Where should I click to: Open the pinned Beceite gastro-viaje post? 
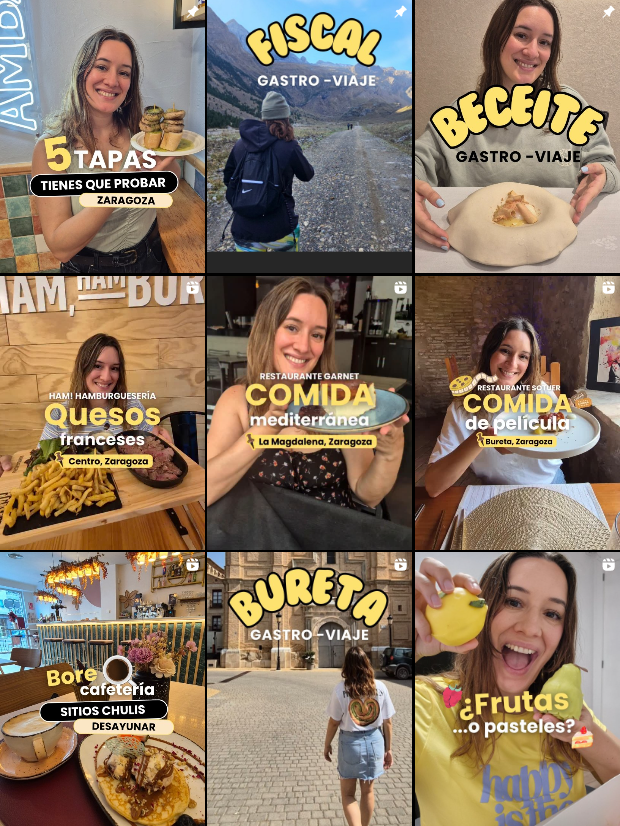[x=517, y=136]
